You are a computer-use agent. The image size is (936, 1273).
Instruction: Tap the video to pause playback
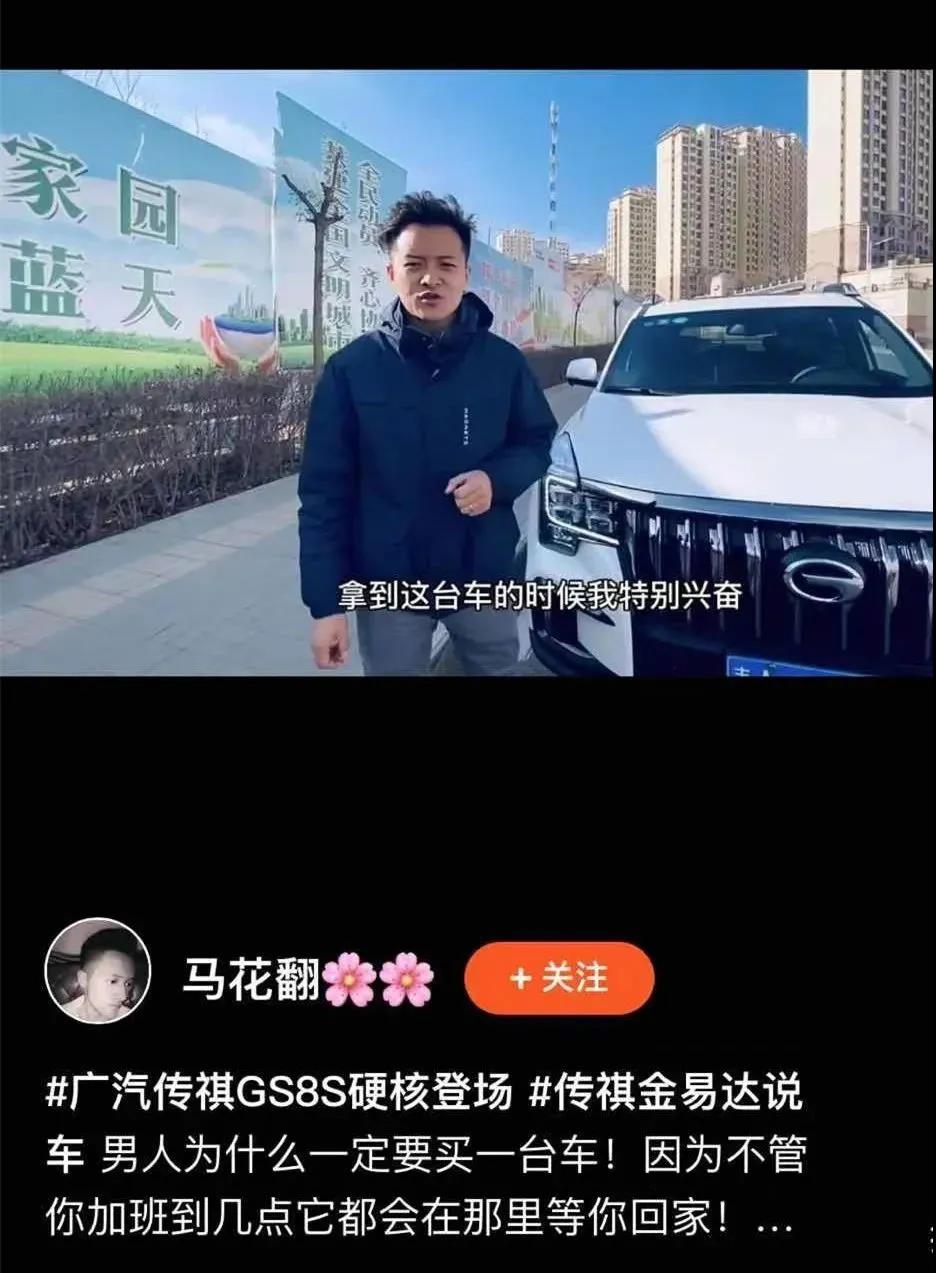point(468,372)
